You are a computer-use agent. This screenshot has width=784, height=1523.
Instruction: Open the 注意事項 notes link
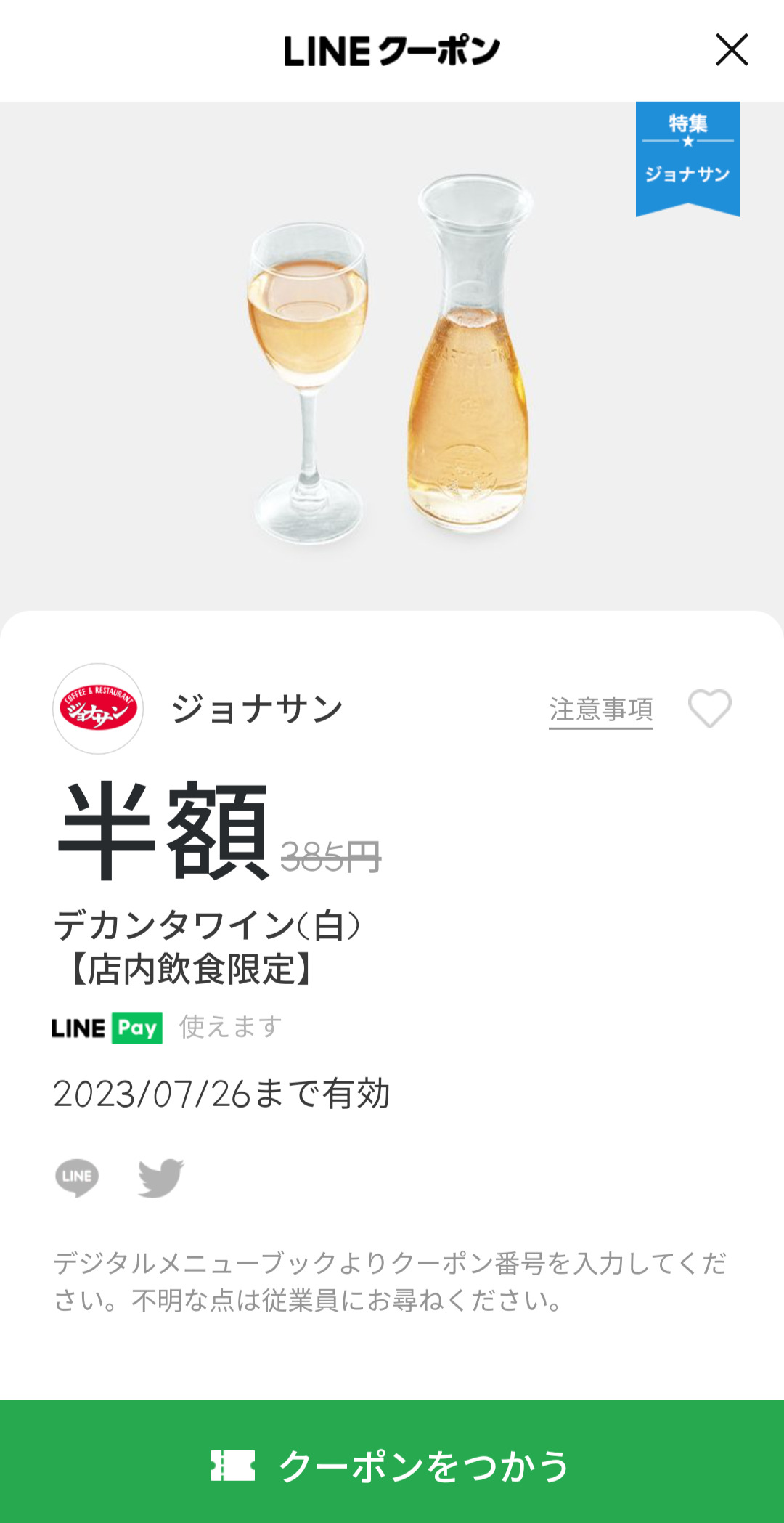600,710
